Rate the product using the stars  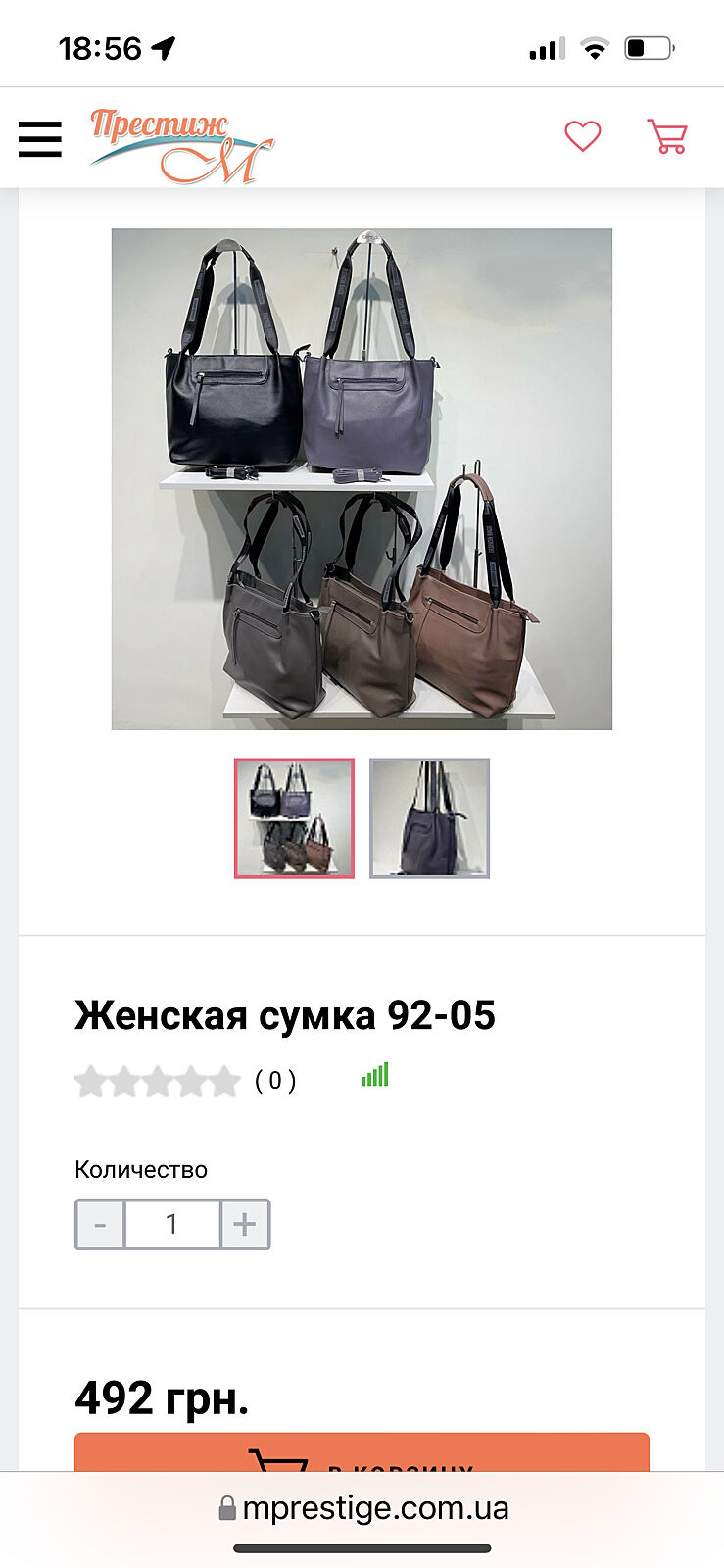click(157, 1081)
